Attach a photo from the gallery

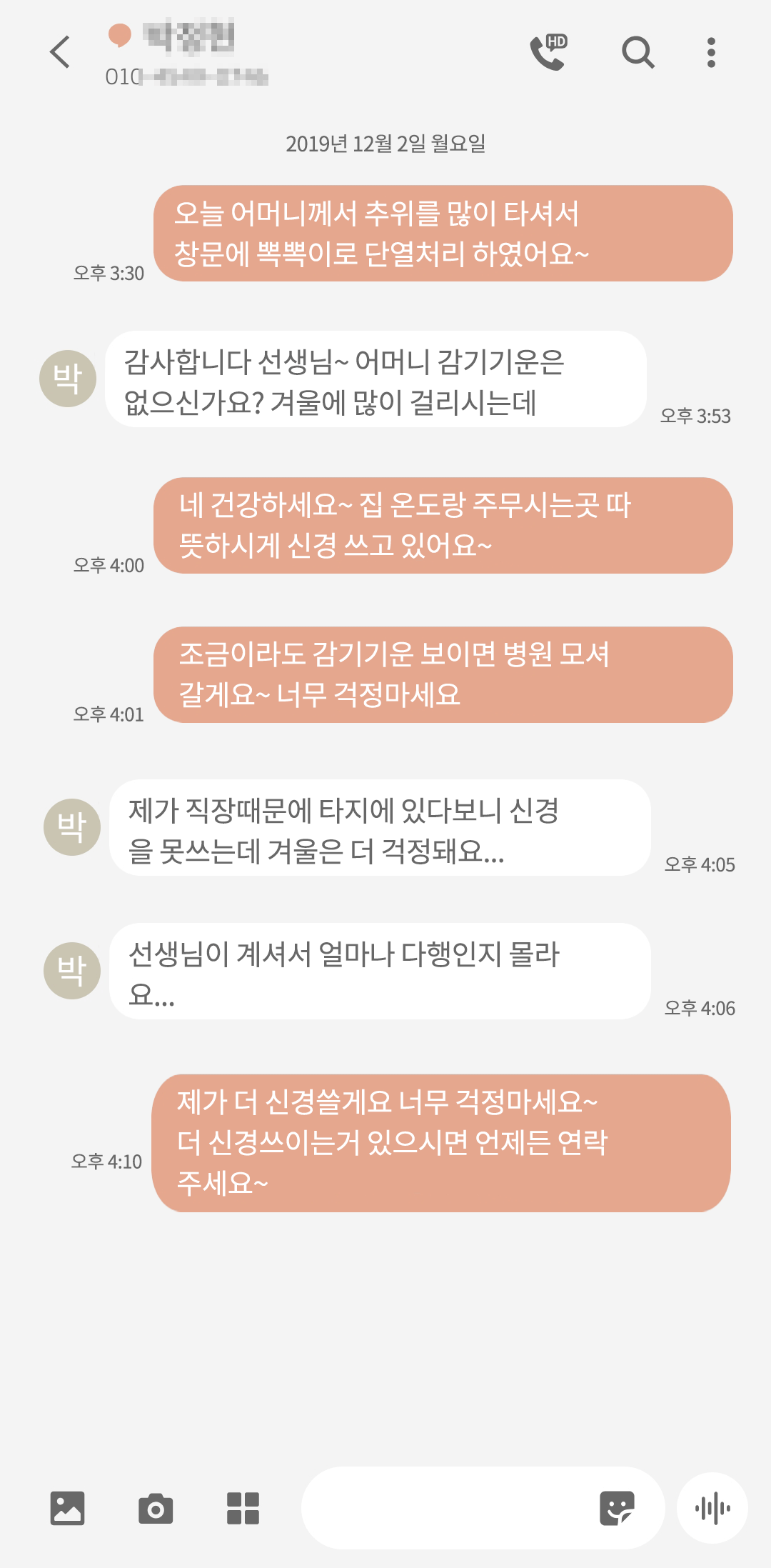67,1508
